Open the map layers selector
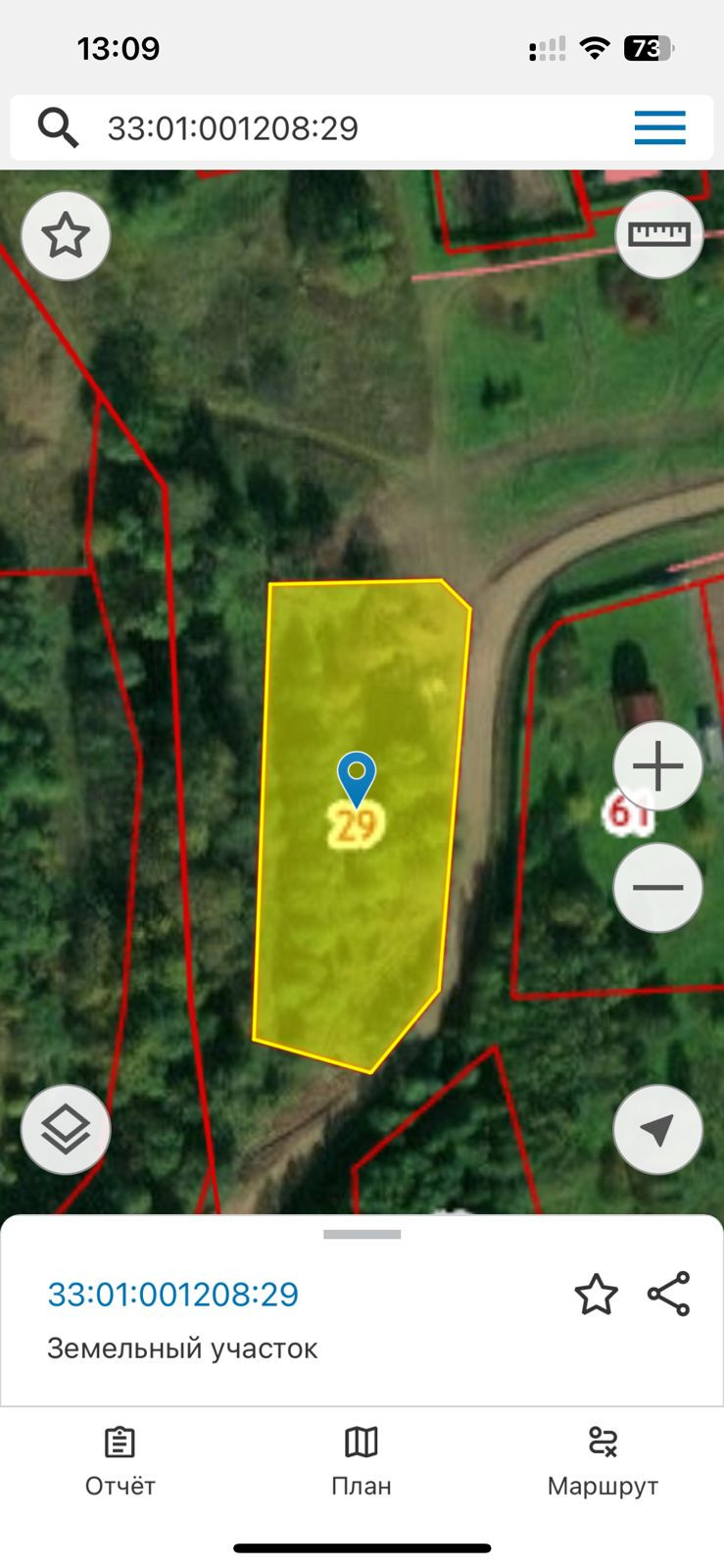Screen dimensions: 724x1568 point(66,1130)
